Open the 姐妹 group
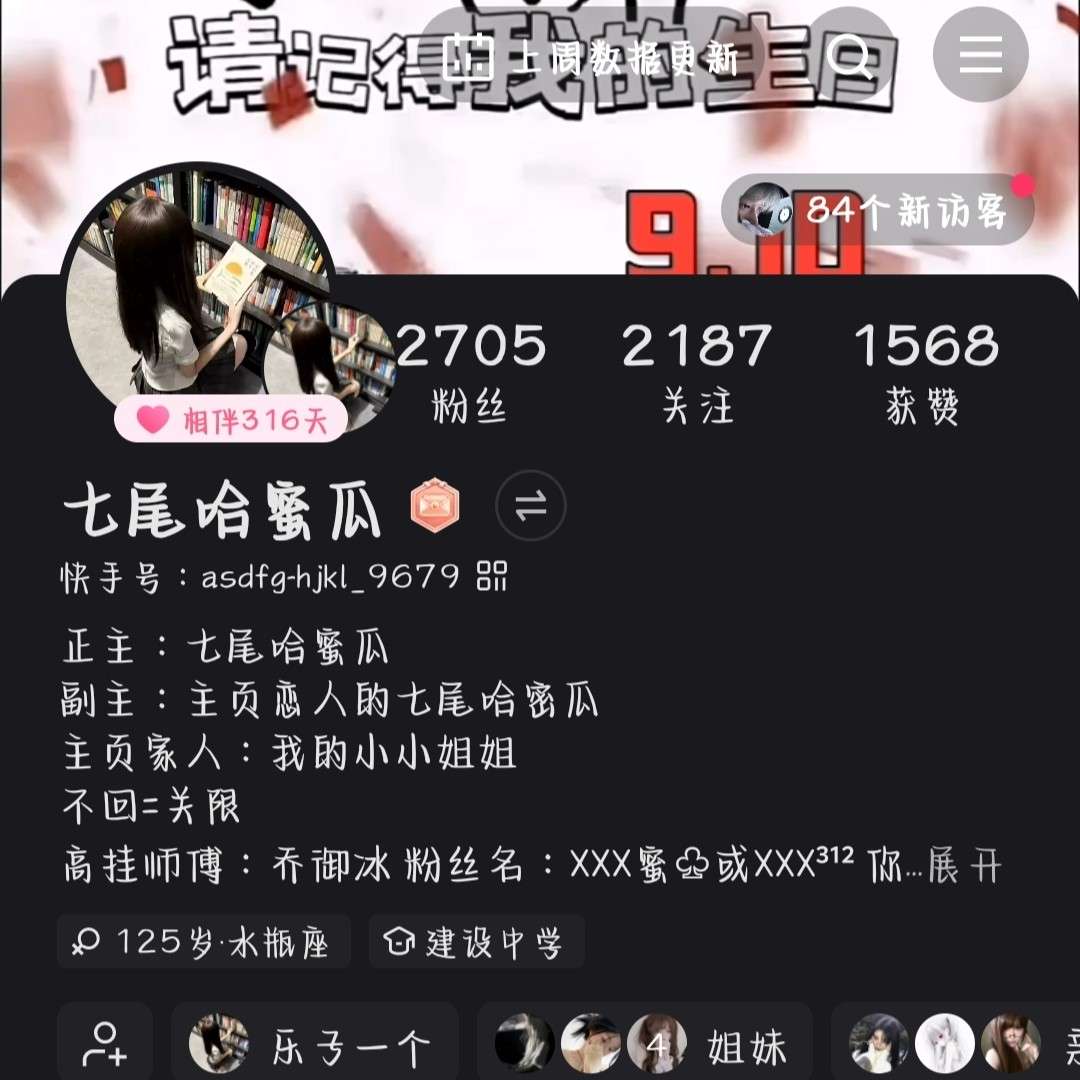 644,1045
